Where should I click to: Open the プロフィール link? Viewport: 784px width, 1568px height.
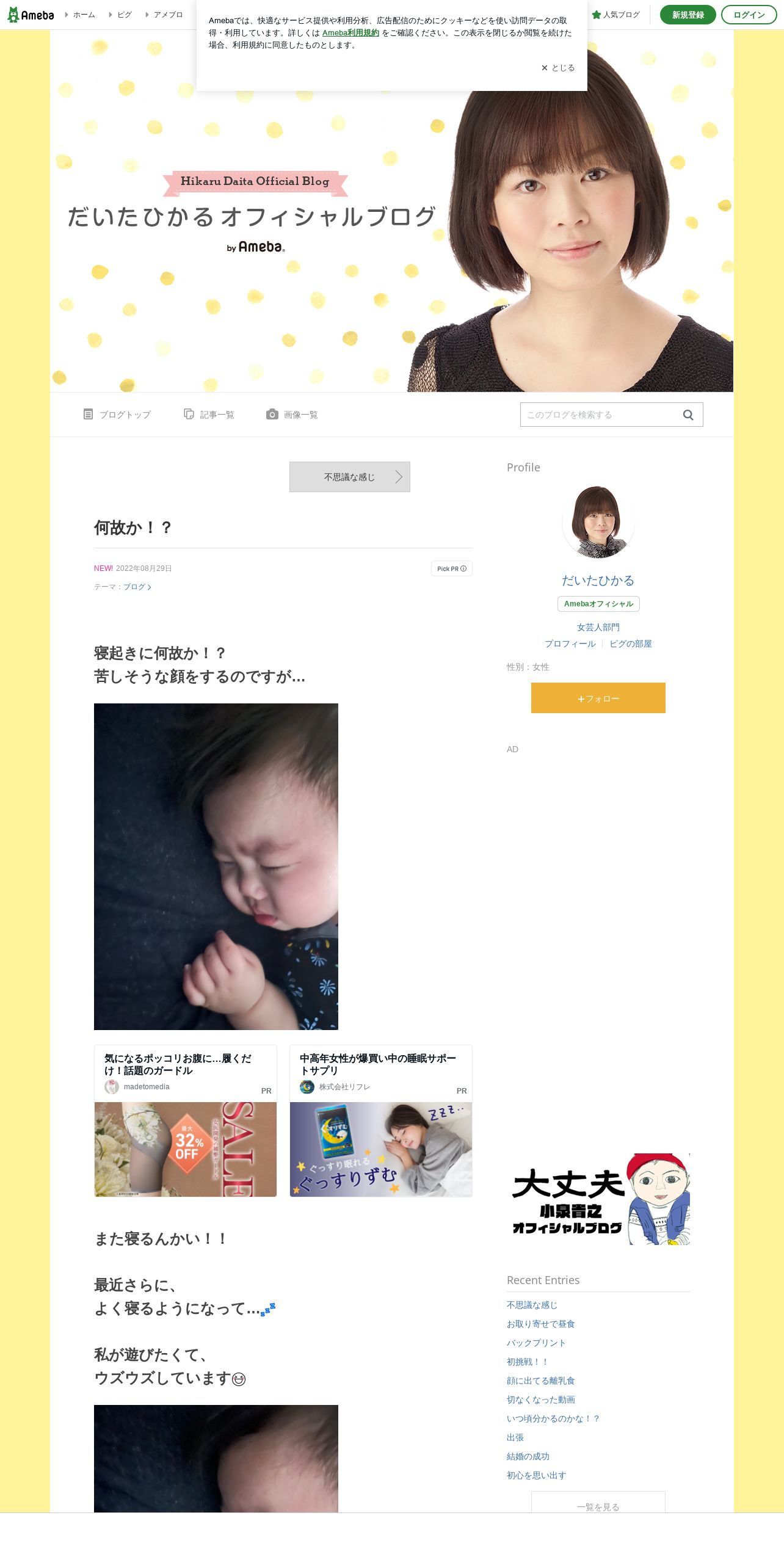[x=570, y=644]
